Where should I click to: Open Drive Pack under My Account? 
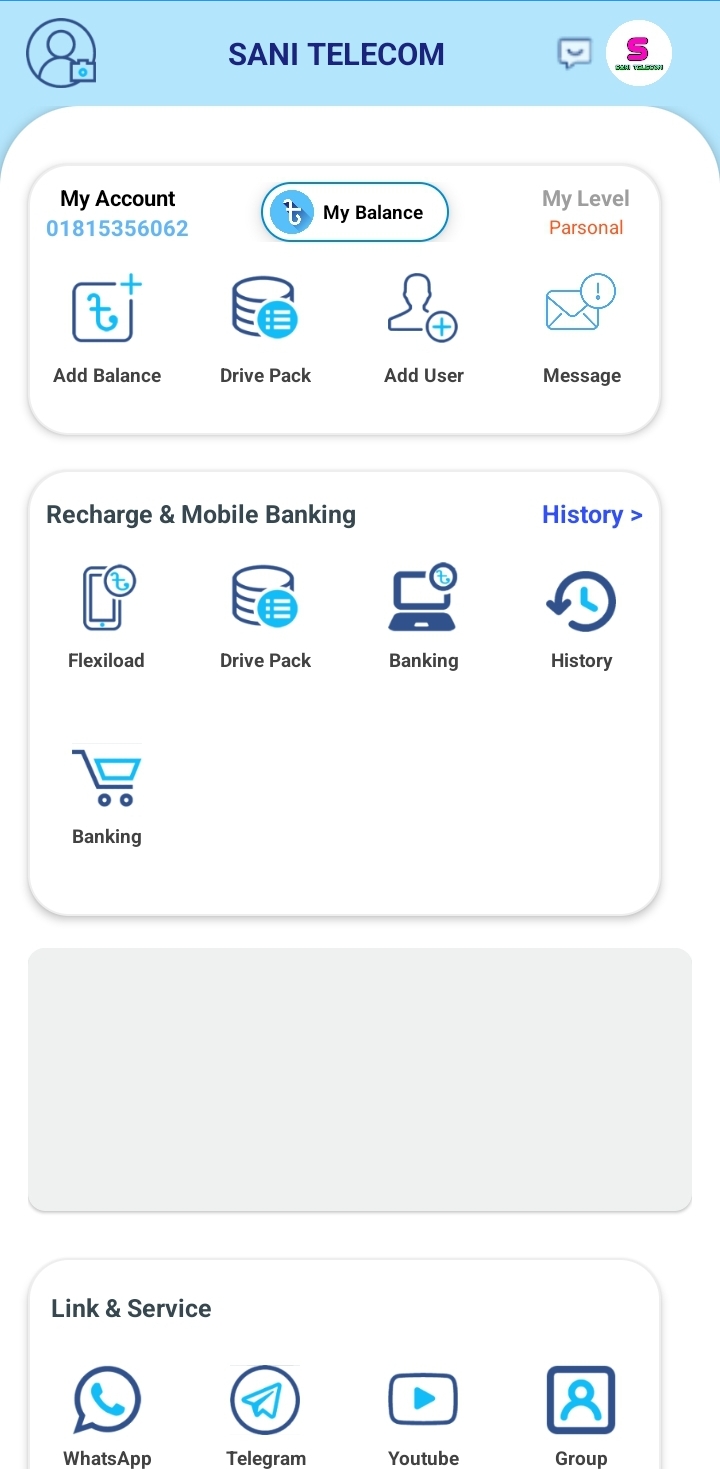click(x=265, y=330)
